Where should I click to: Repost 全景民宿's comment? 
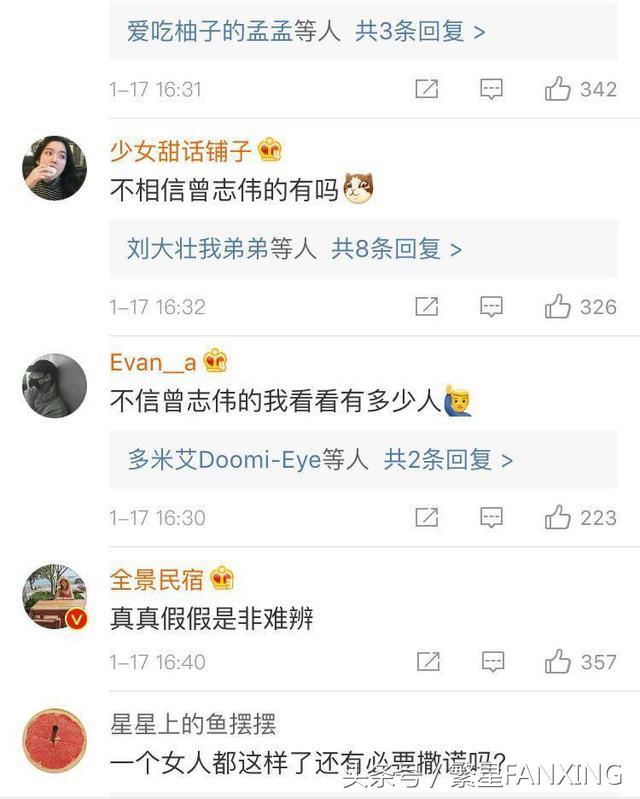[427, 662]
